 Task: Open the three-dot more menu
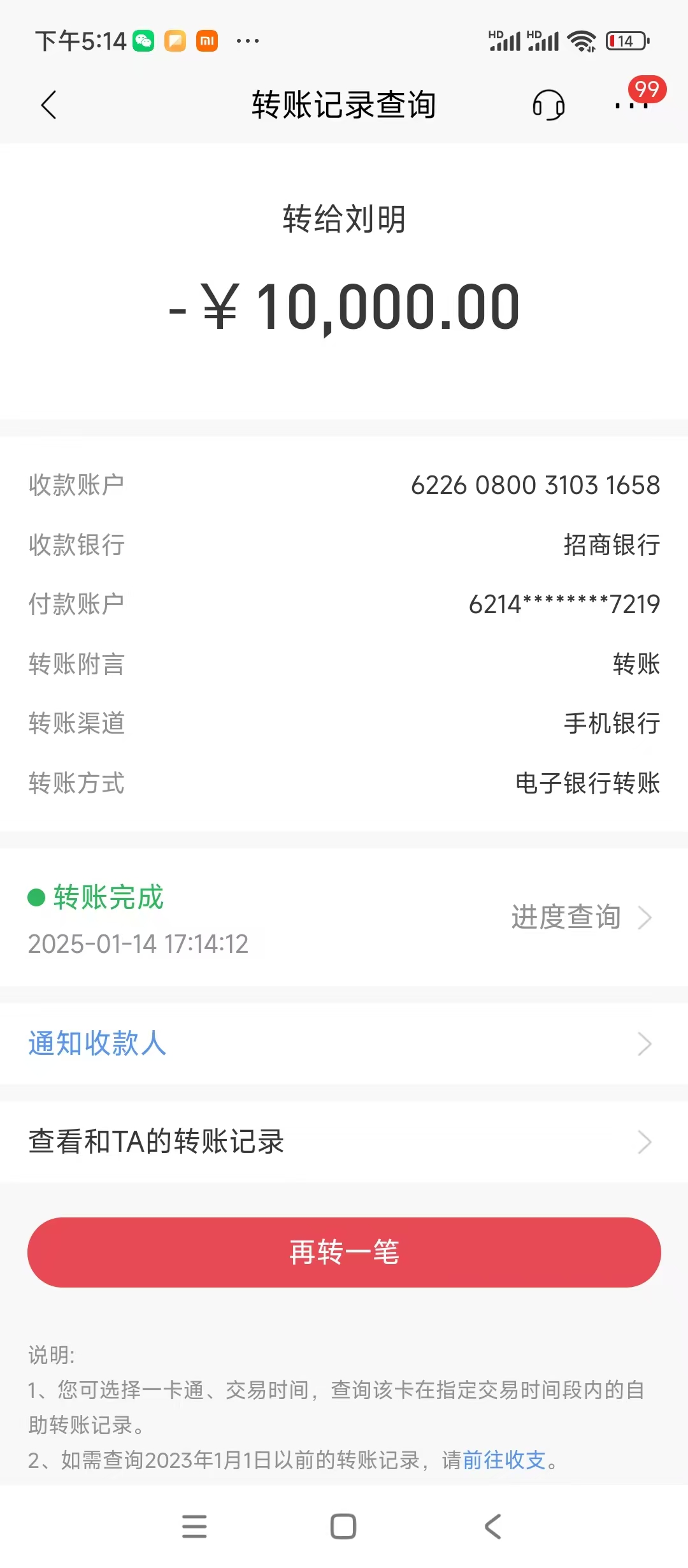pyautogui.click(x=631, y=106)
